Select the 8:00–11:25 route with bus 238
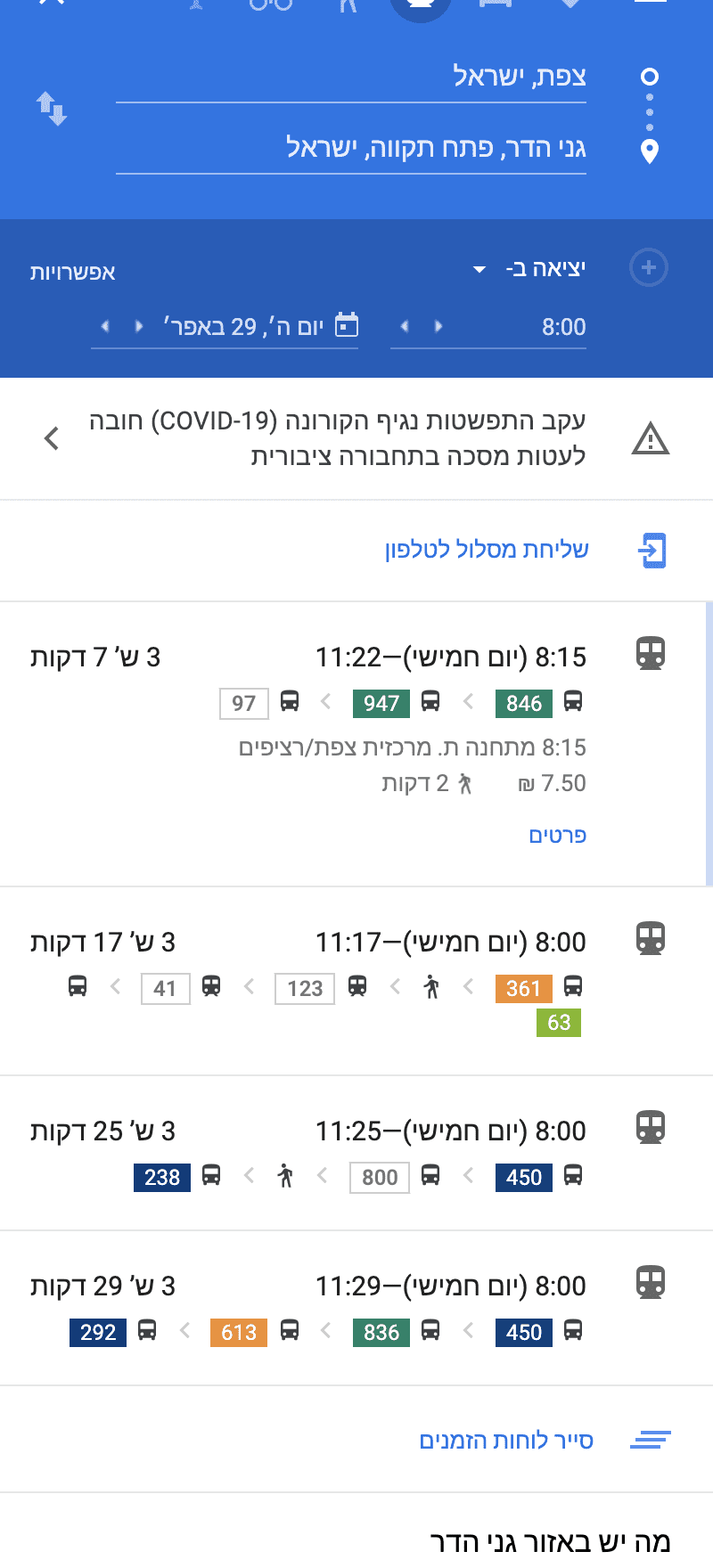Viewport: 713px width, 1568px height. [x=356, y=1131]
